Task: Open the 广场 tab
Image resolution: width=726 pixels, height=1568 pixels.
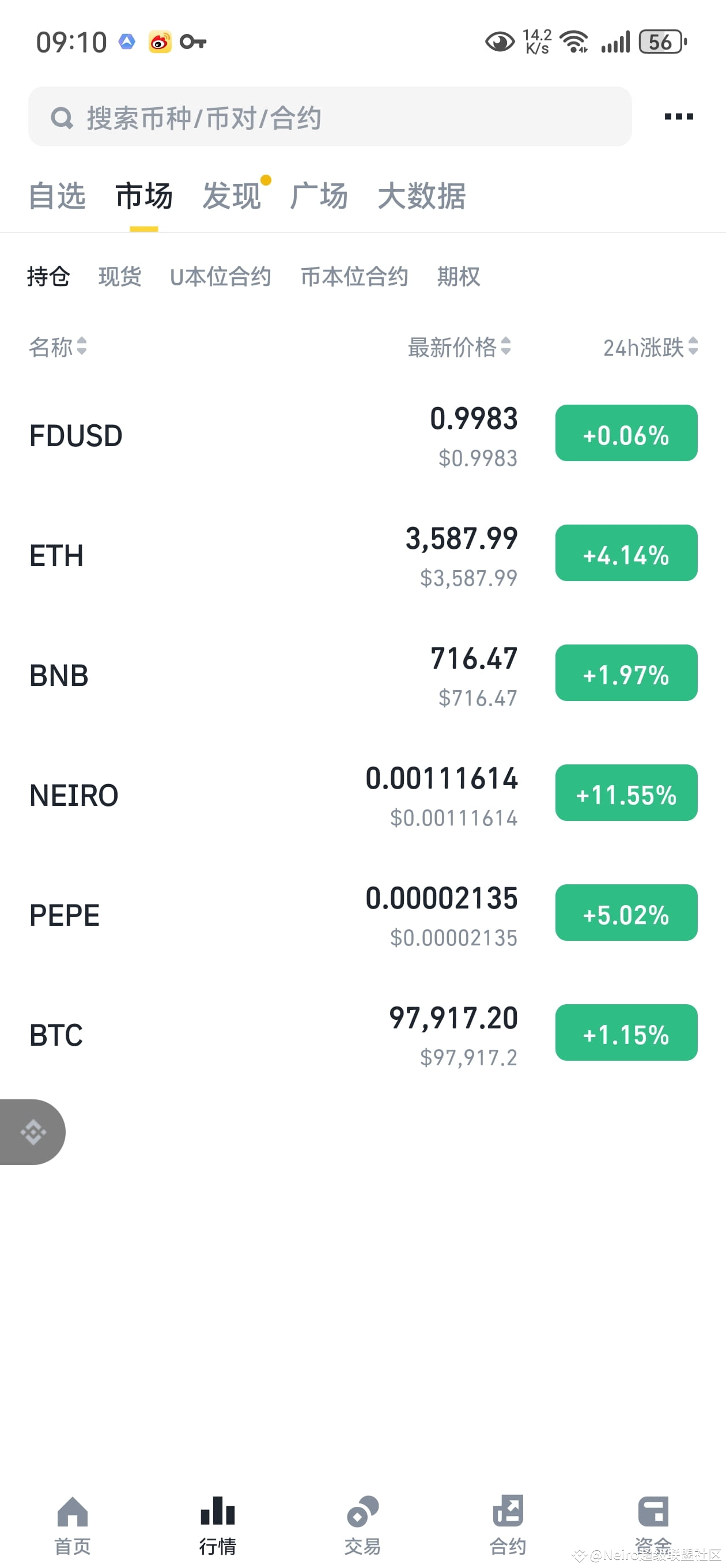Action: click(319, 196)
